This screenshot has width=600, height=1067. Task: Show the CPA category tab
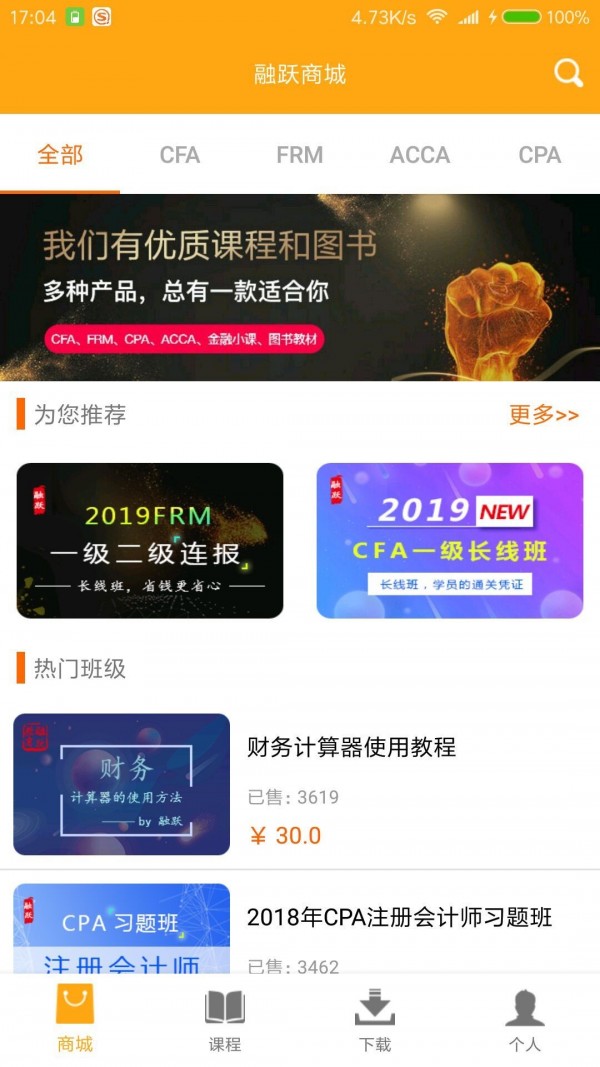tap(540, 155)
